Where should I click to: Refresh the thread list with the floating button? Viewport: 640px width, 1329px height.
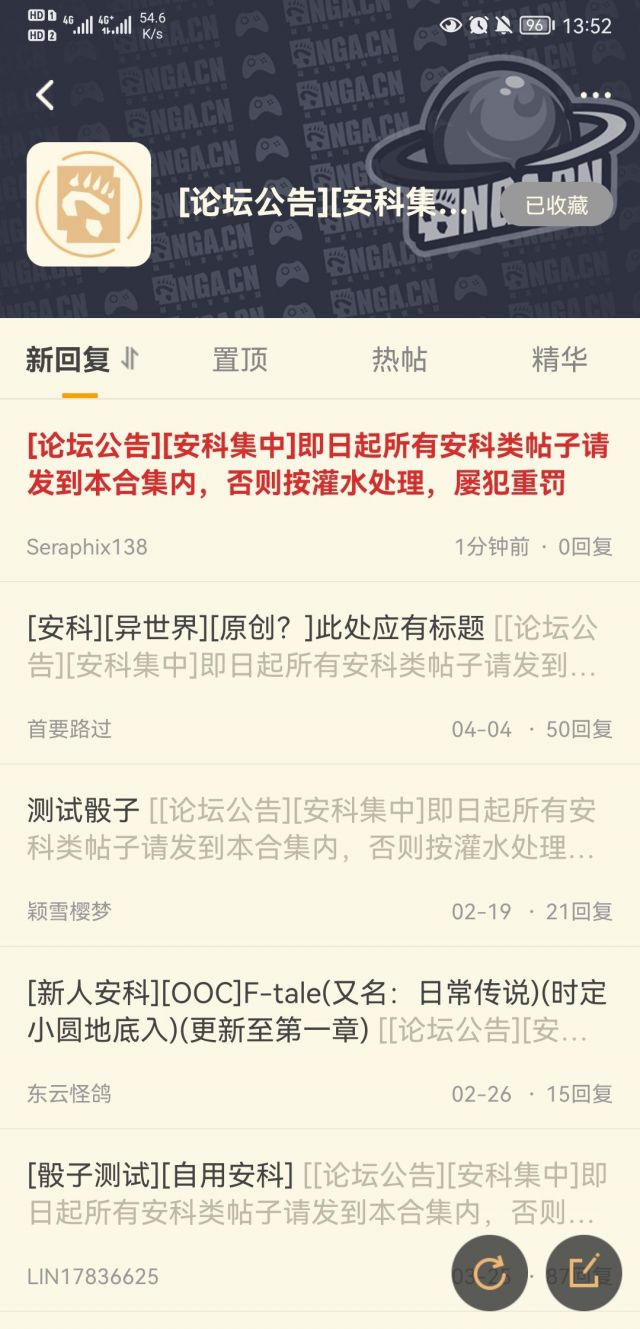click(490, 1272)
